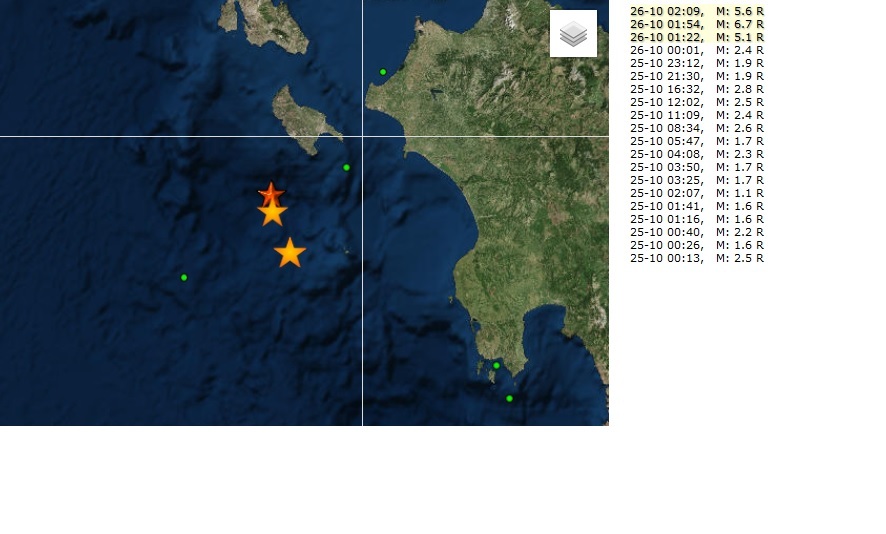Open the map layers switcher
The height and width of the screenshot is (534, 886).
pos(573,34)
